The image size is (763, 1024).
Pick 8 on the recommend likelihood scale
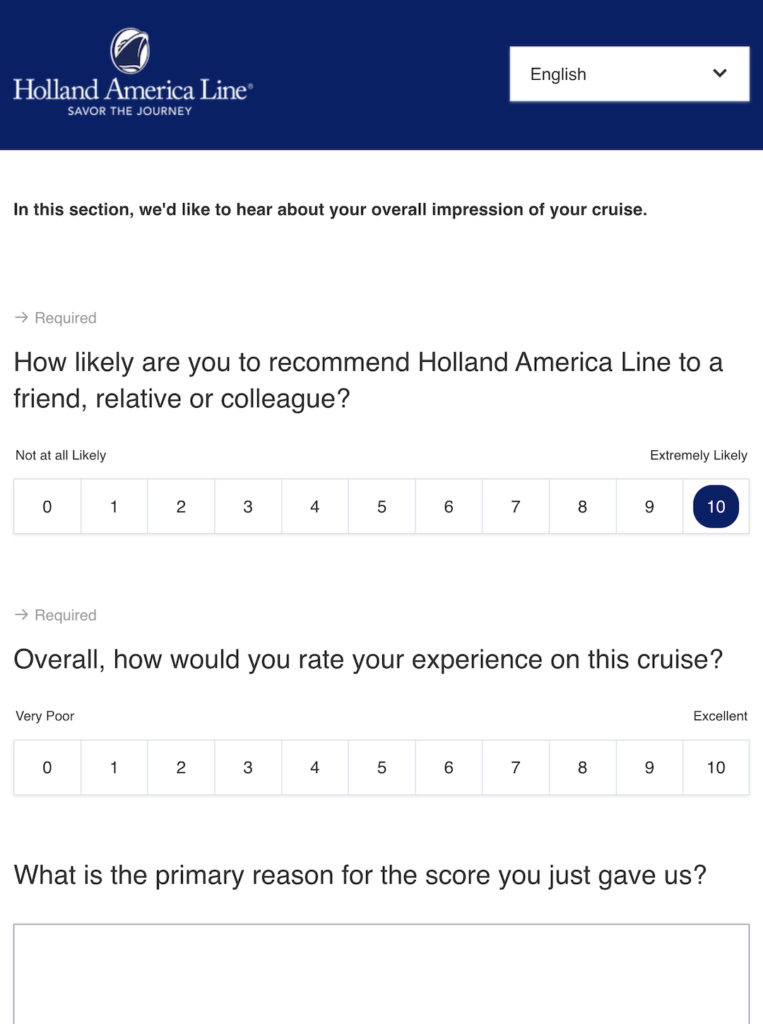tap(582, 507)
